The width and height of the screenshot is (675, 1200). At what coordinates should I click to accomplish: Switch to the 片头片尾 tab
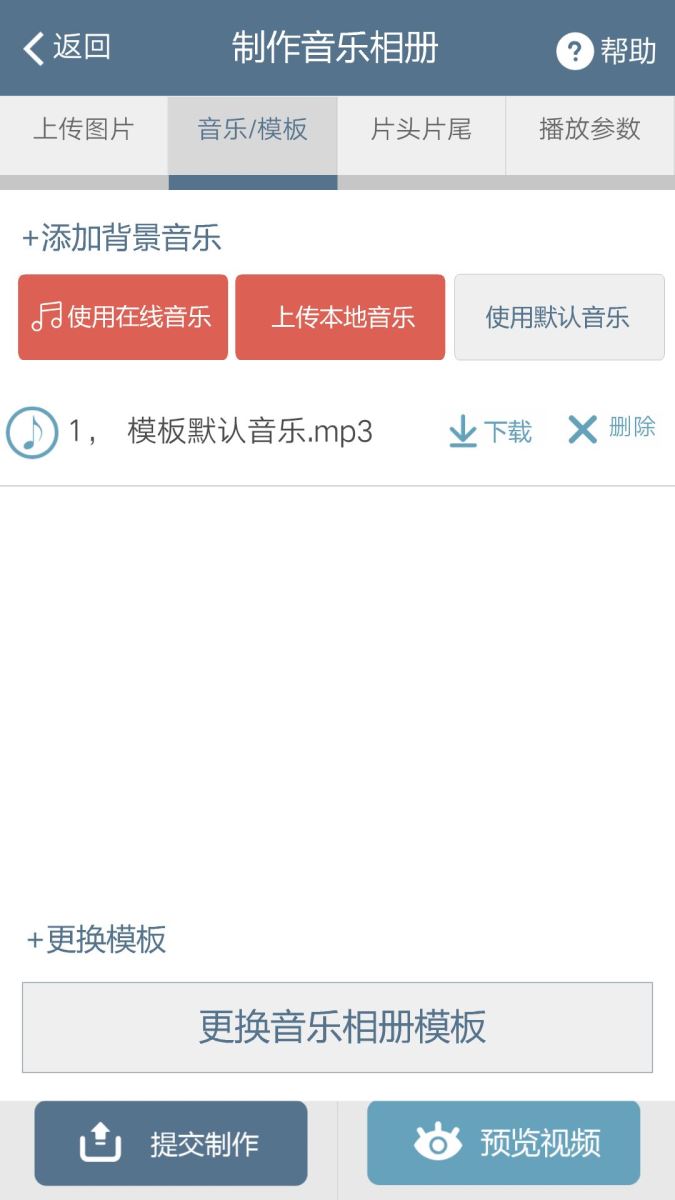point(421,130)
